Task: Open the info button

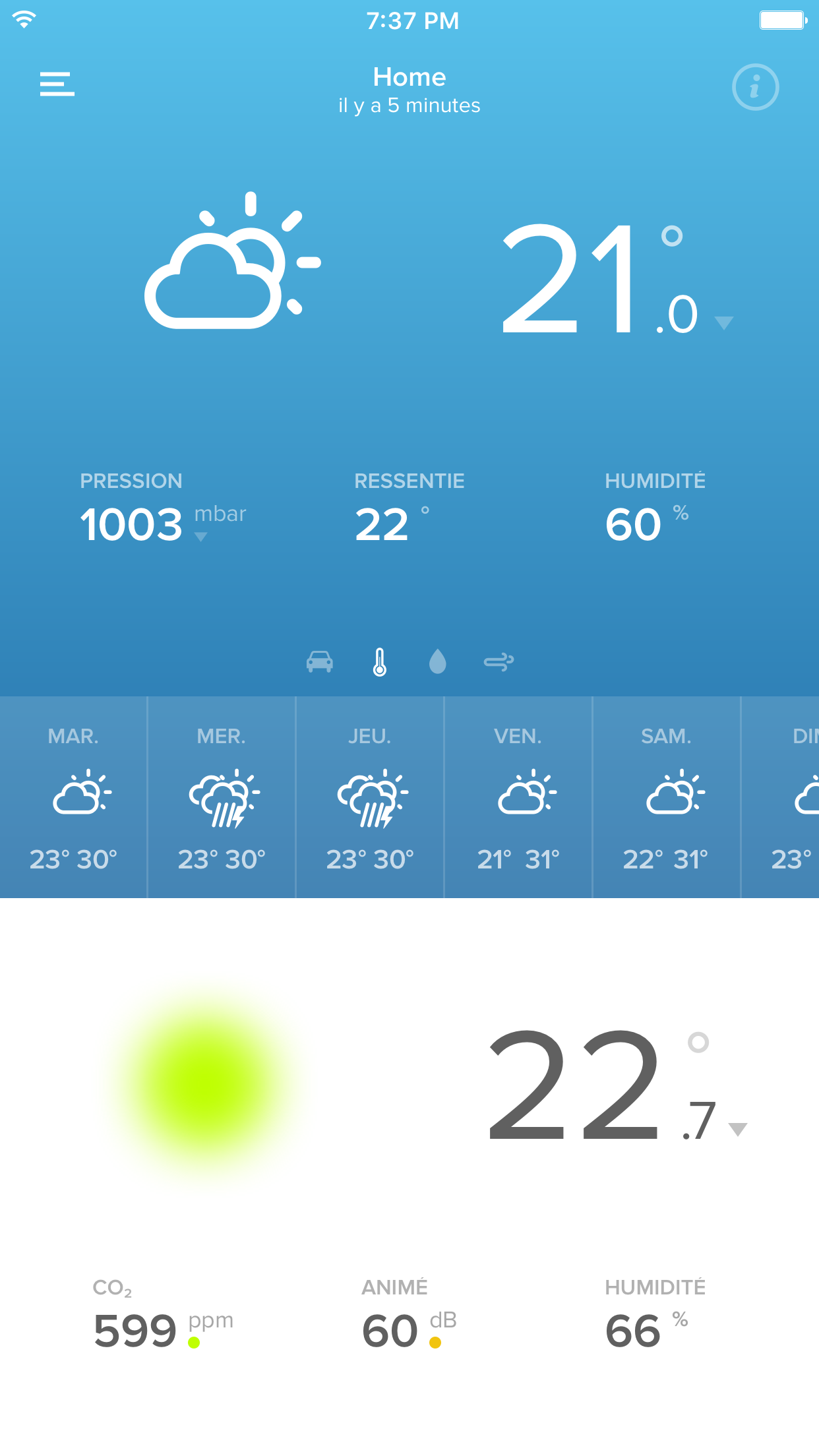Action: tap(755, 87)
